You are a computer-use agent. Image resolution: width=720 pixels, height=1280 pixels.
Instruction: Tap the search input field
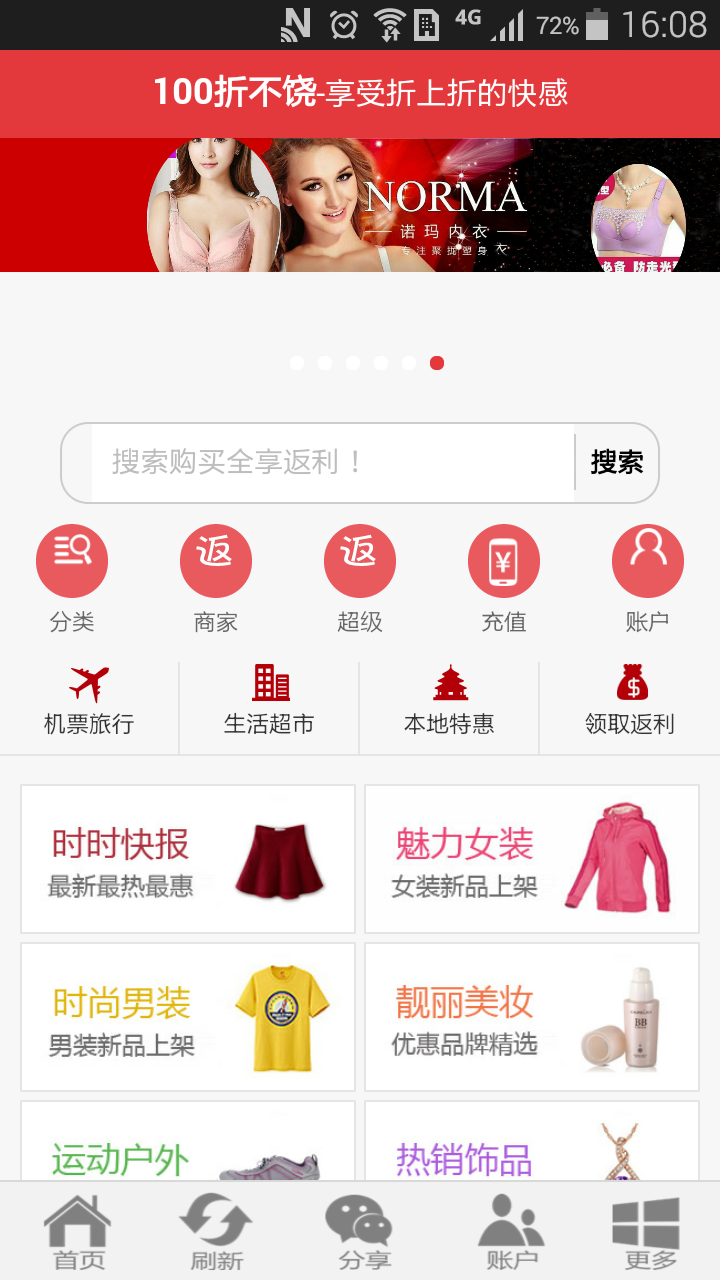[x=320, y=462]
